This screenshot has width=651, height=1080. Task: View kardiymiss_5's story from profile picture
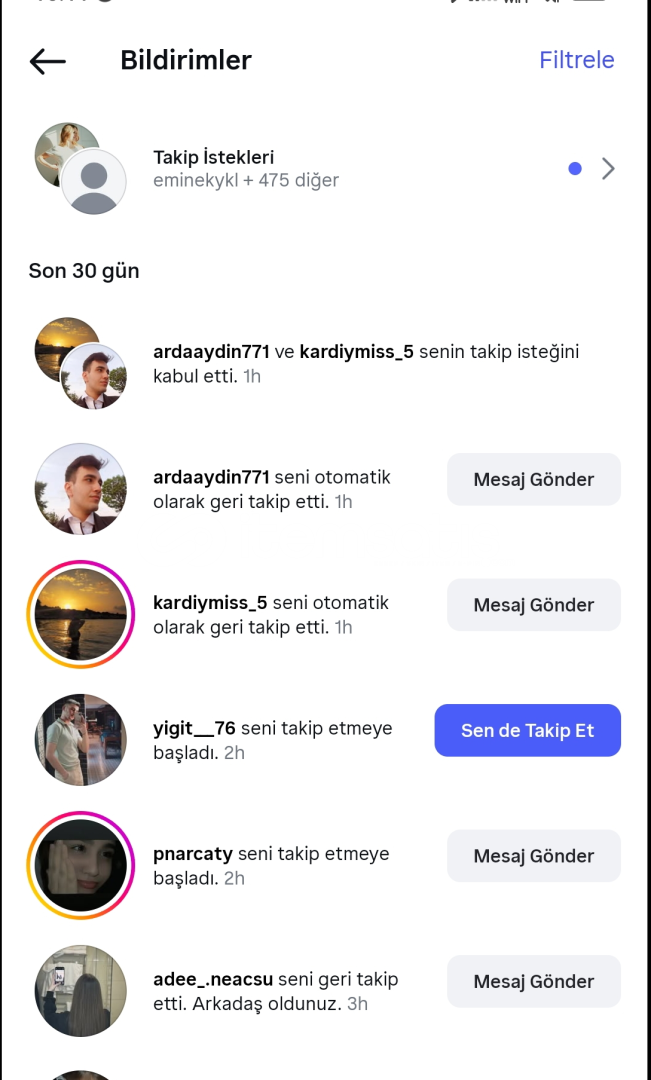pos(80,614)
